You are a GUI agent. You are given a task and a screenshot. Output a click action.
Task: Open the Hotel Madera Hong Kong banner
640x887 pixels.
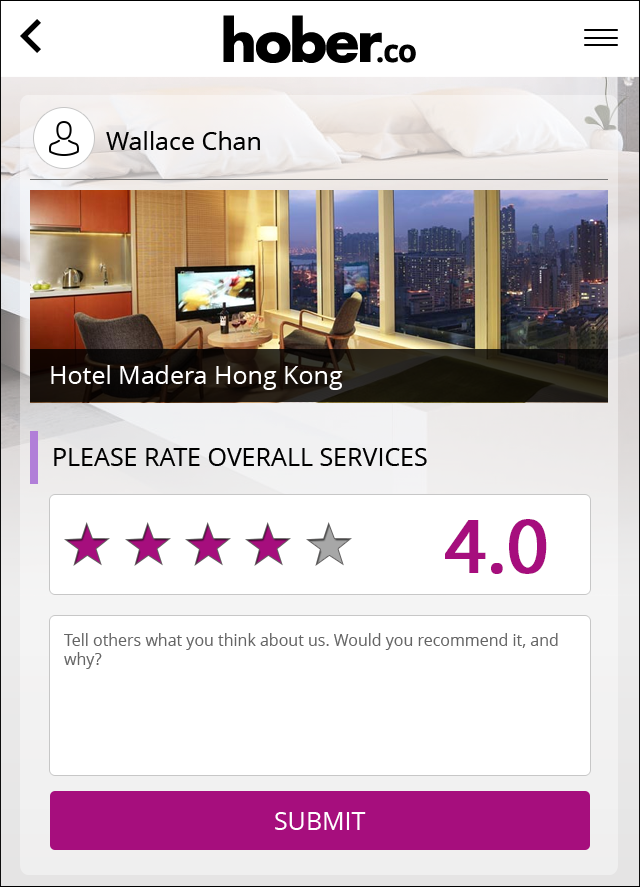[x=318, y=296]
